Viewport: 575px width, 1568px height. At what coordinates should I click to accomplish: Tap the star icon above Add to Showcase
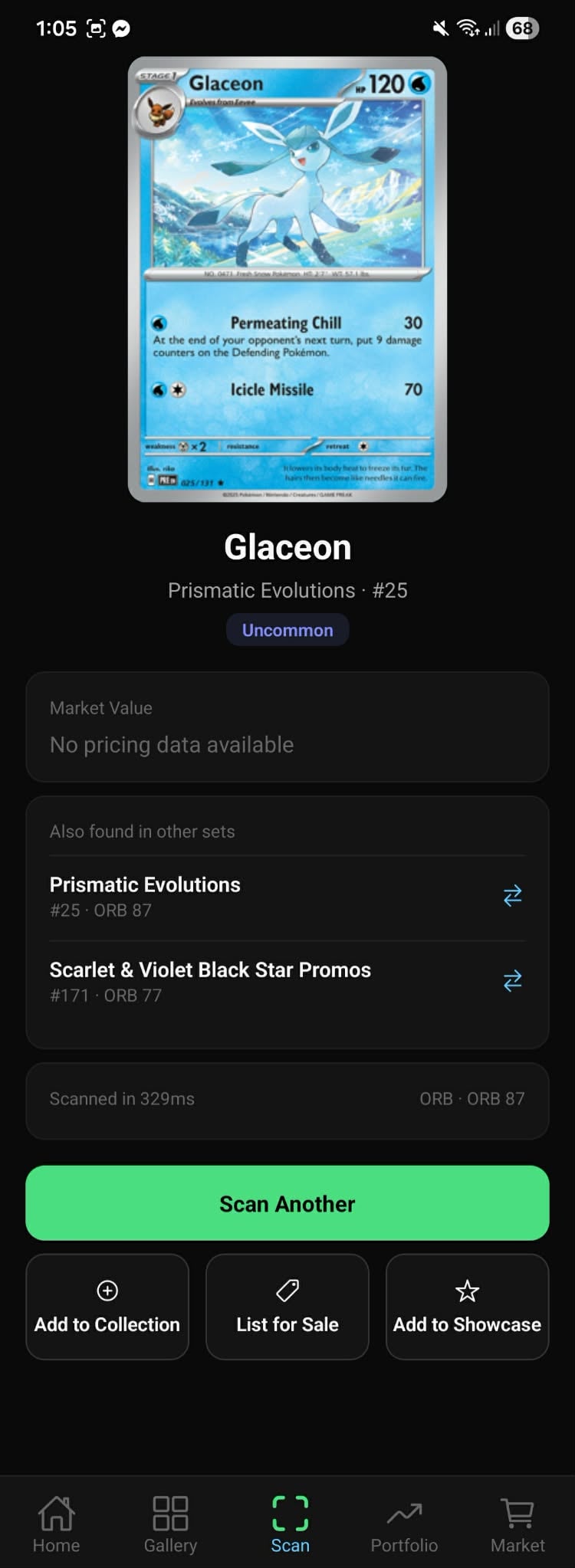point(467,1292)
